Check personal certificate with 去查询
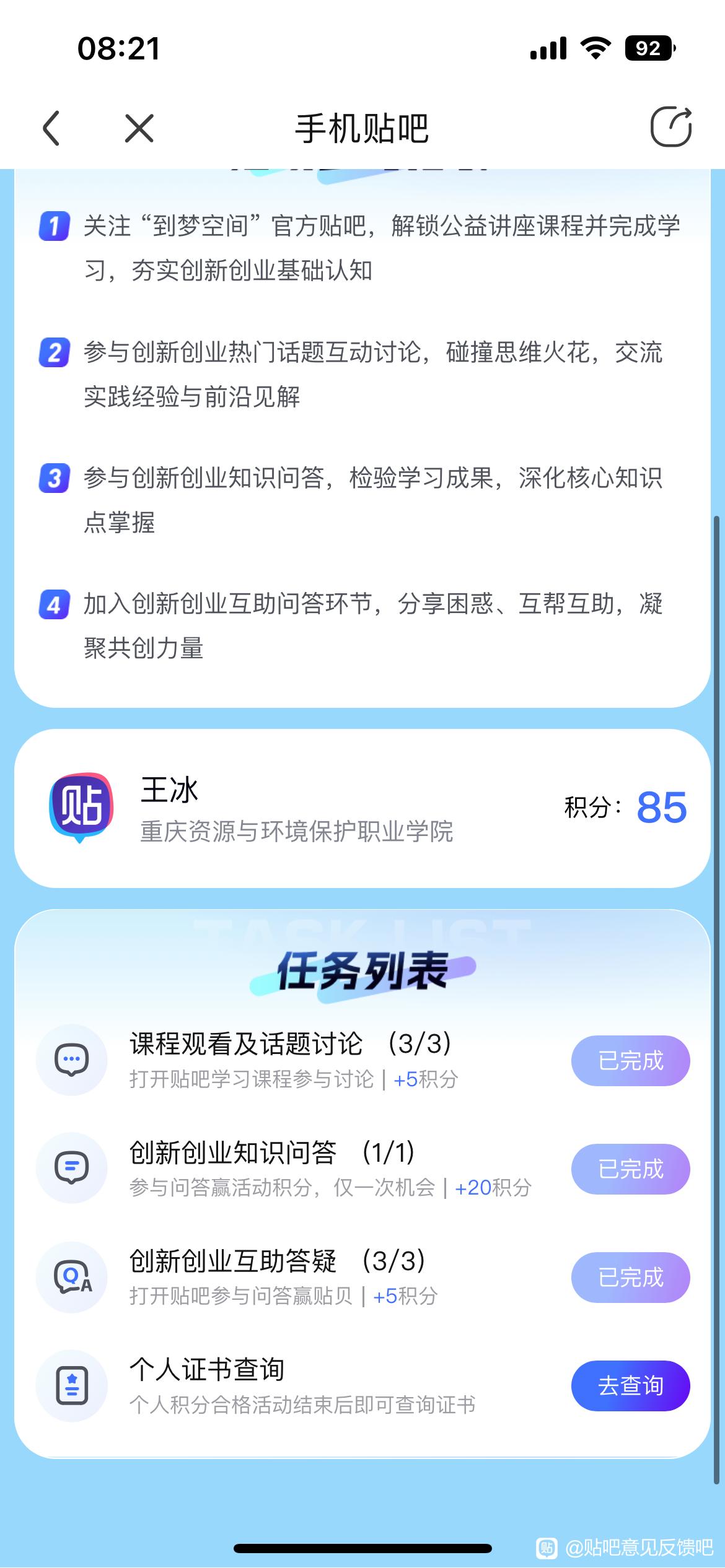This screenshot has width=725, height=1568. pos(630,1386)
